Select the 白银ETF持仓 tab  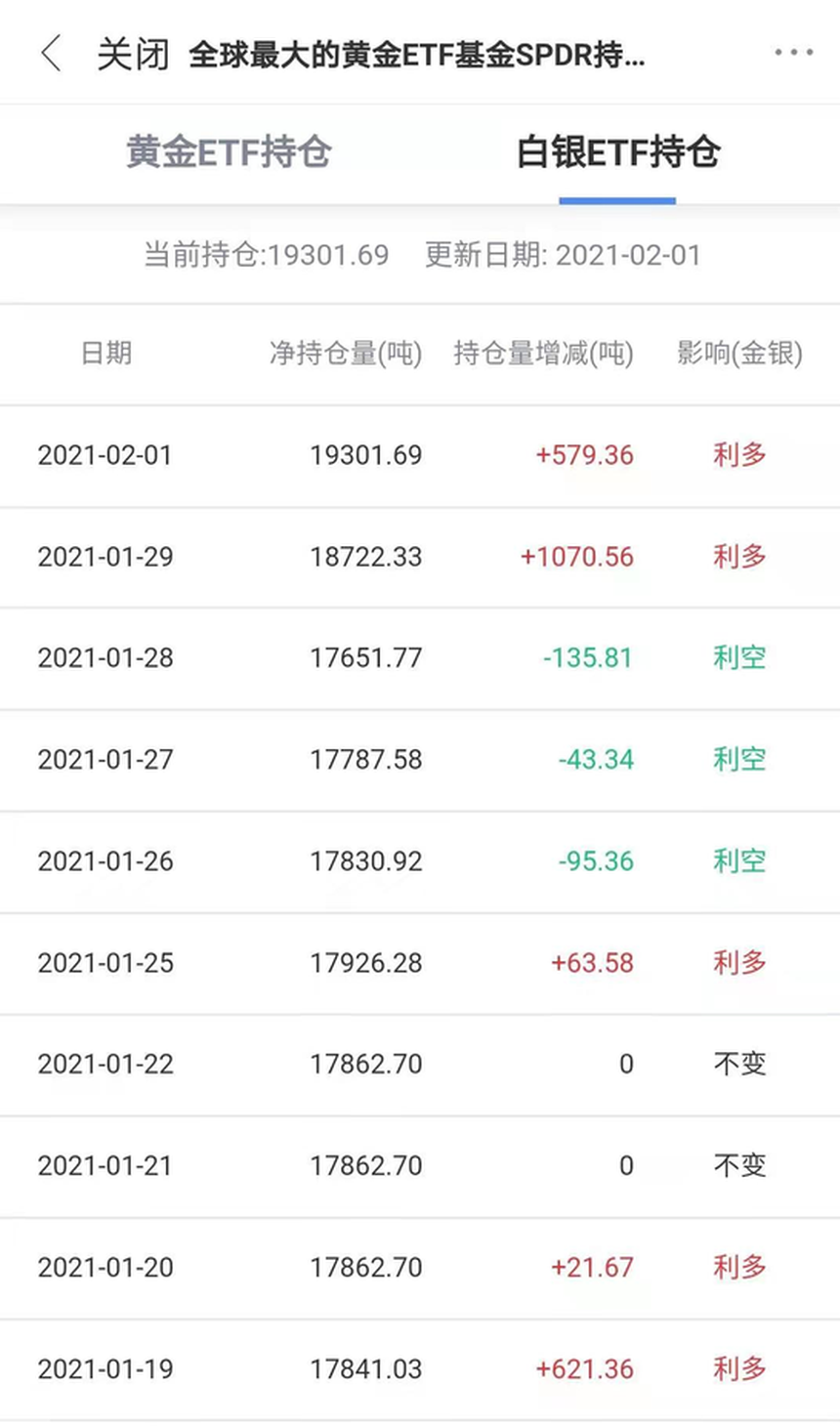coord(618,152)
